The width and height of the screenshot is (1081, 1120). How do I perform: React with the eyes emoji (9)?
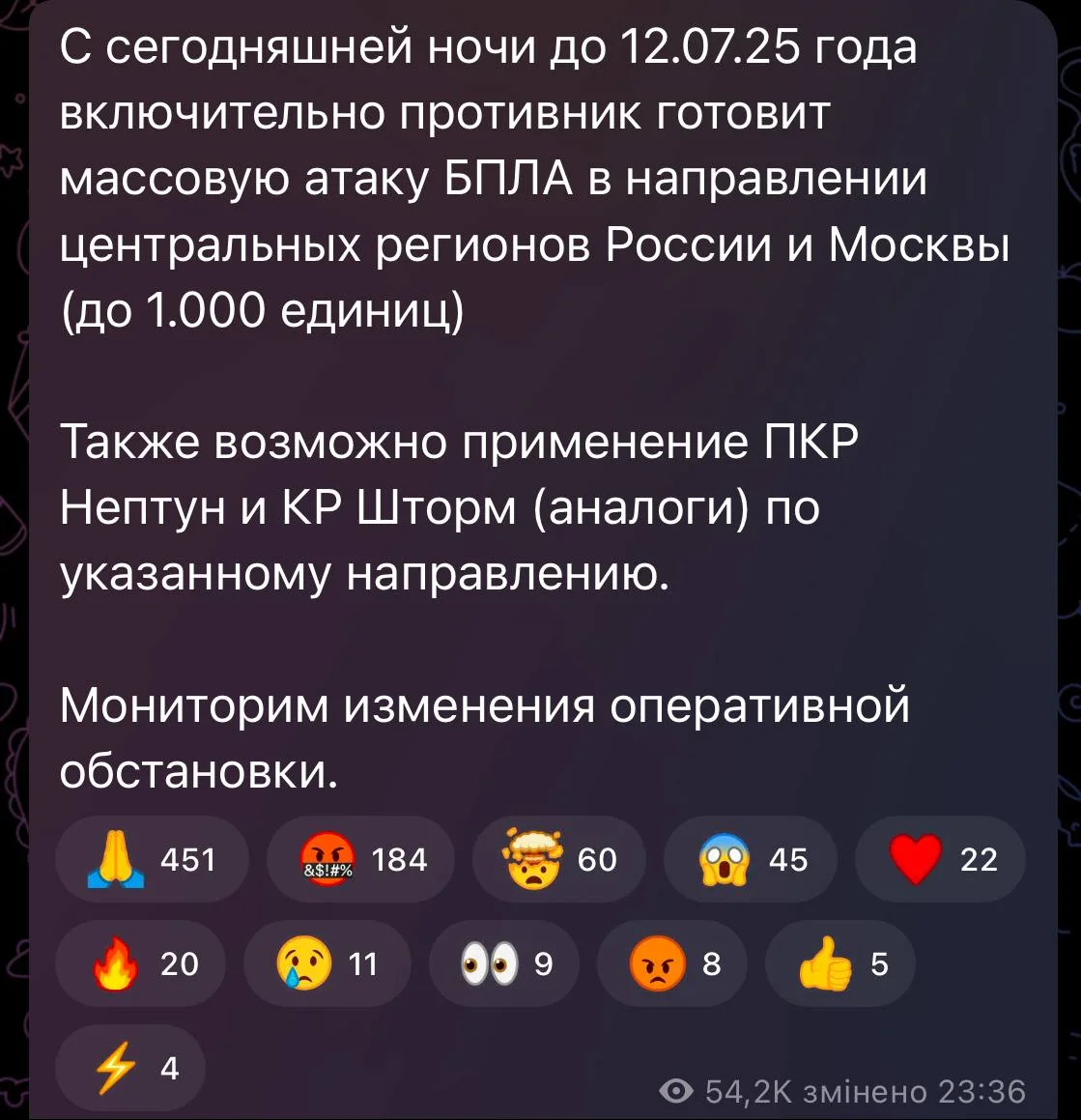504,963
